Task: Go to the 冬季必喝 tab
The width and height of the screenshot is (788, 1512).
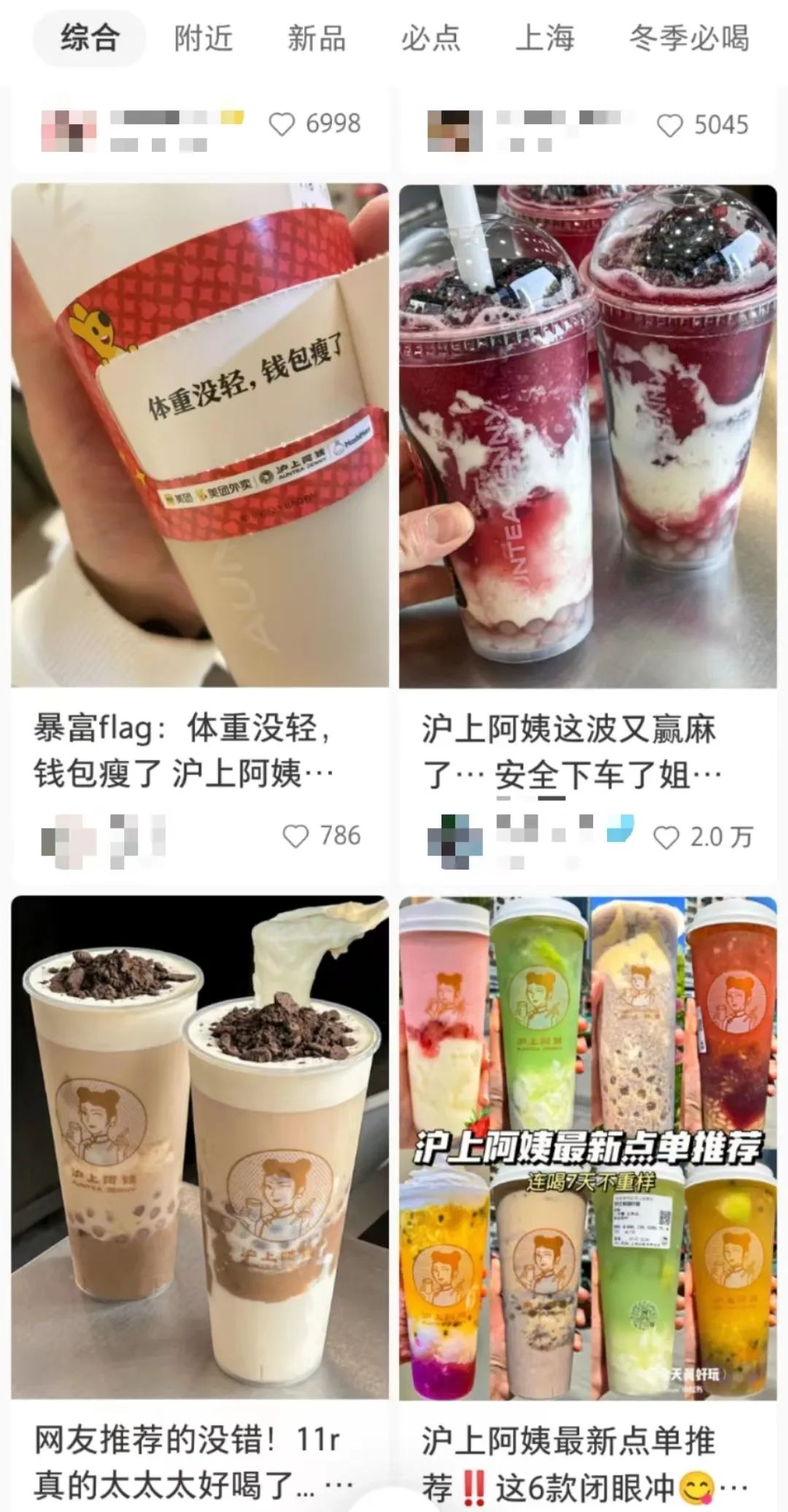Action: tap(689, 38)
